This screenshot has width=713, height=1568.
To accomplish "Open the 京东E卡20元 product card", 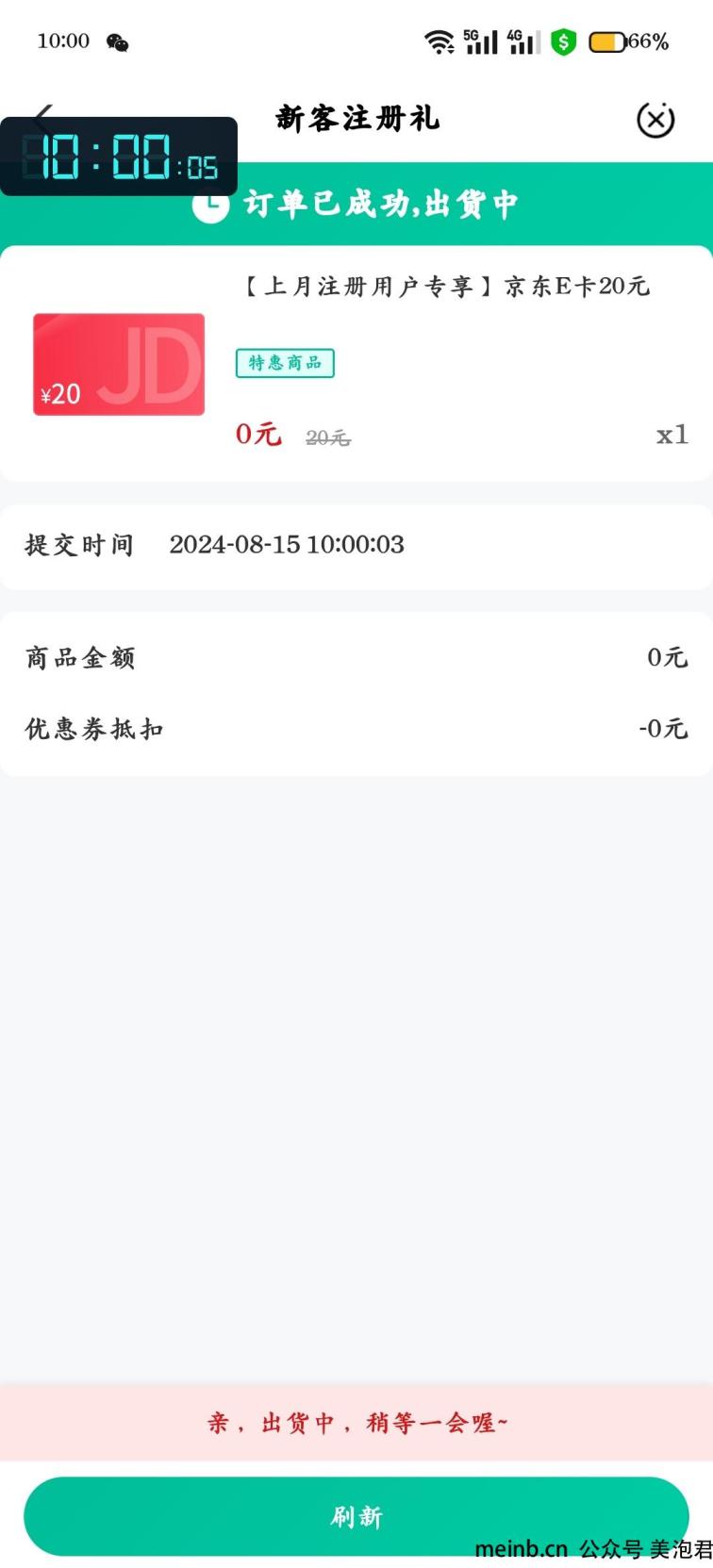I will click(x=356, y=363).
